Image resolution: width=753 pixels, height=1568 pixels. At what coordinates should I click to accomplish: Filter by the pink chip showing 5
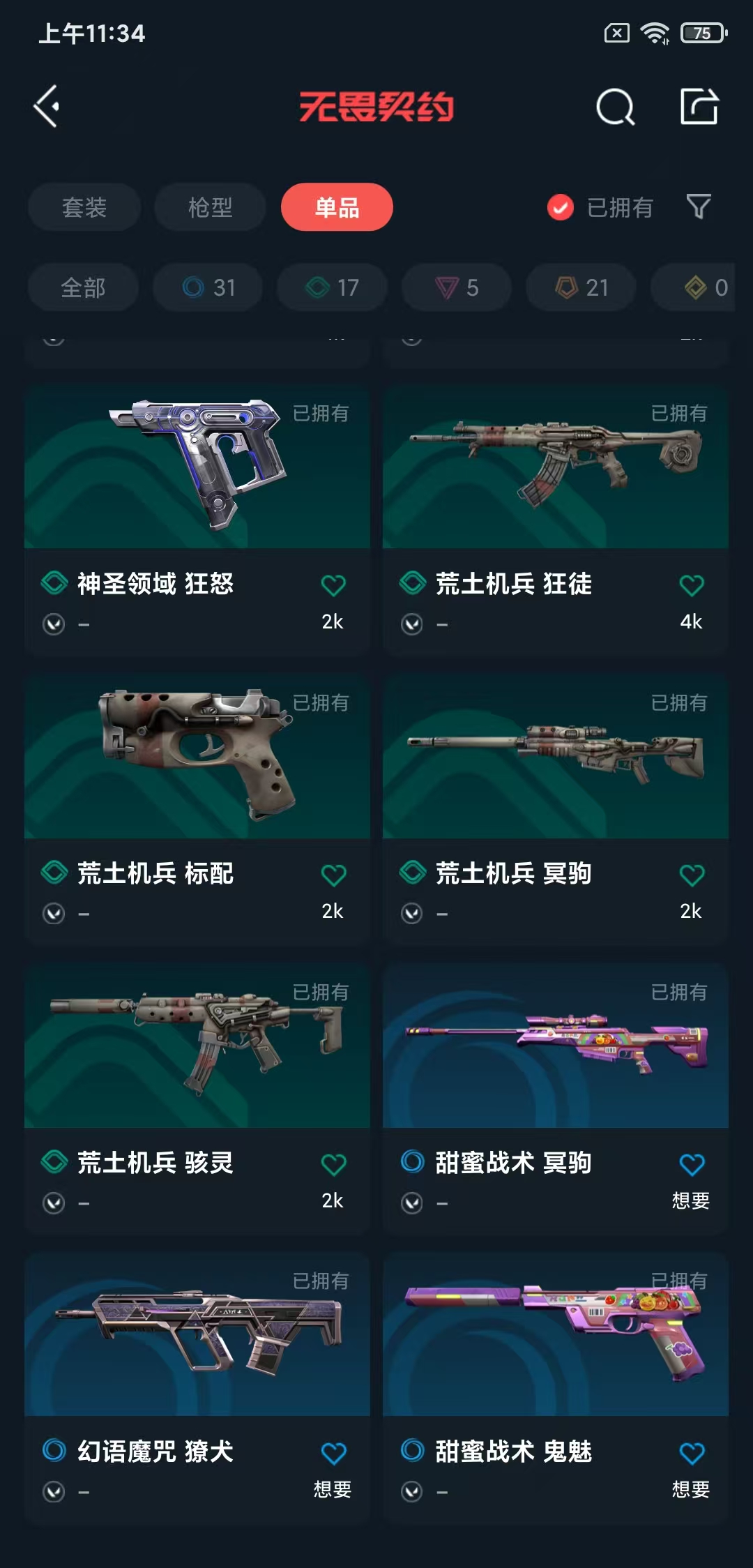coord(456,287)
